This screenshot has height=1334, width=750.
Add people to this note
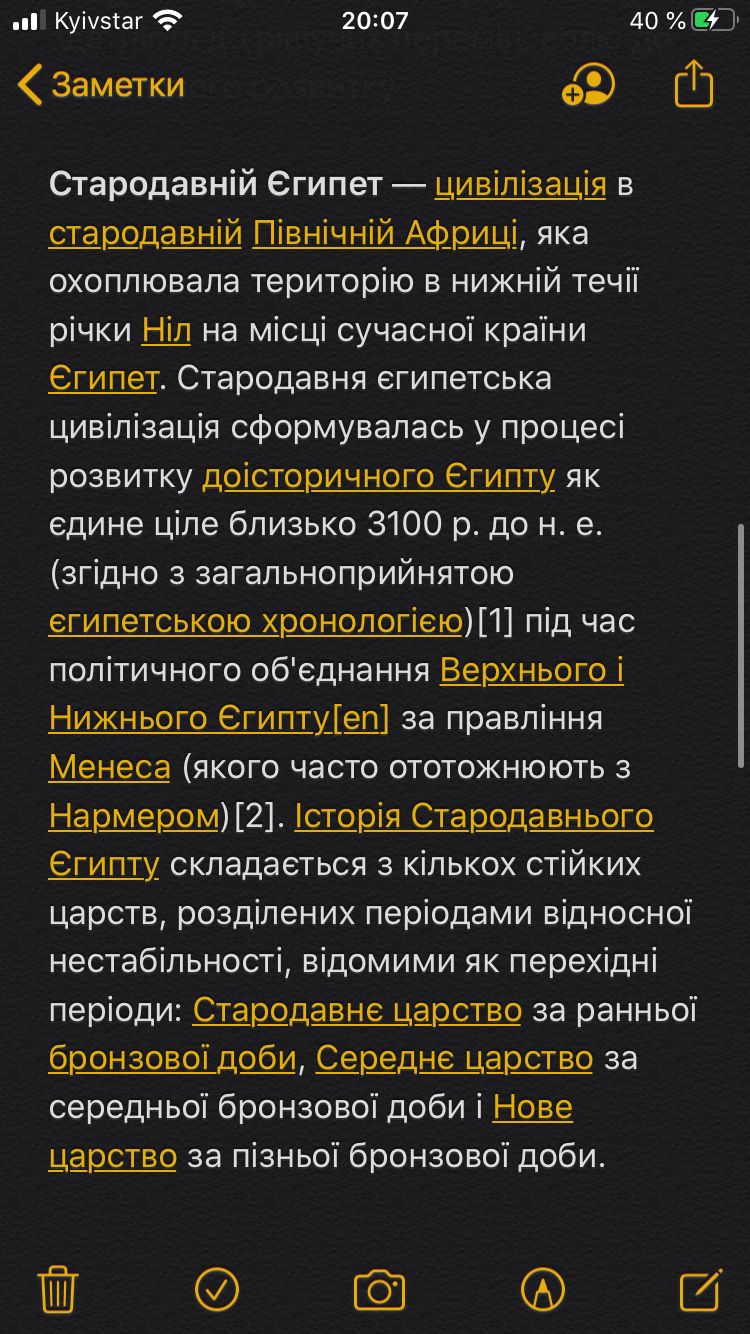[x=588, y=85]
